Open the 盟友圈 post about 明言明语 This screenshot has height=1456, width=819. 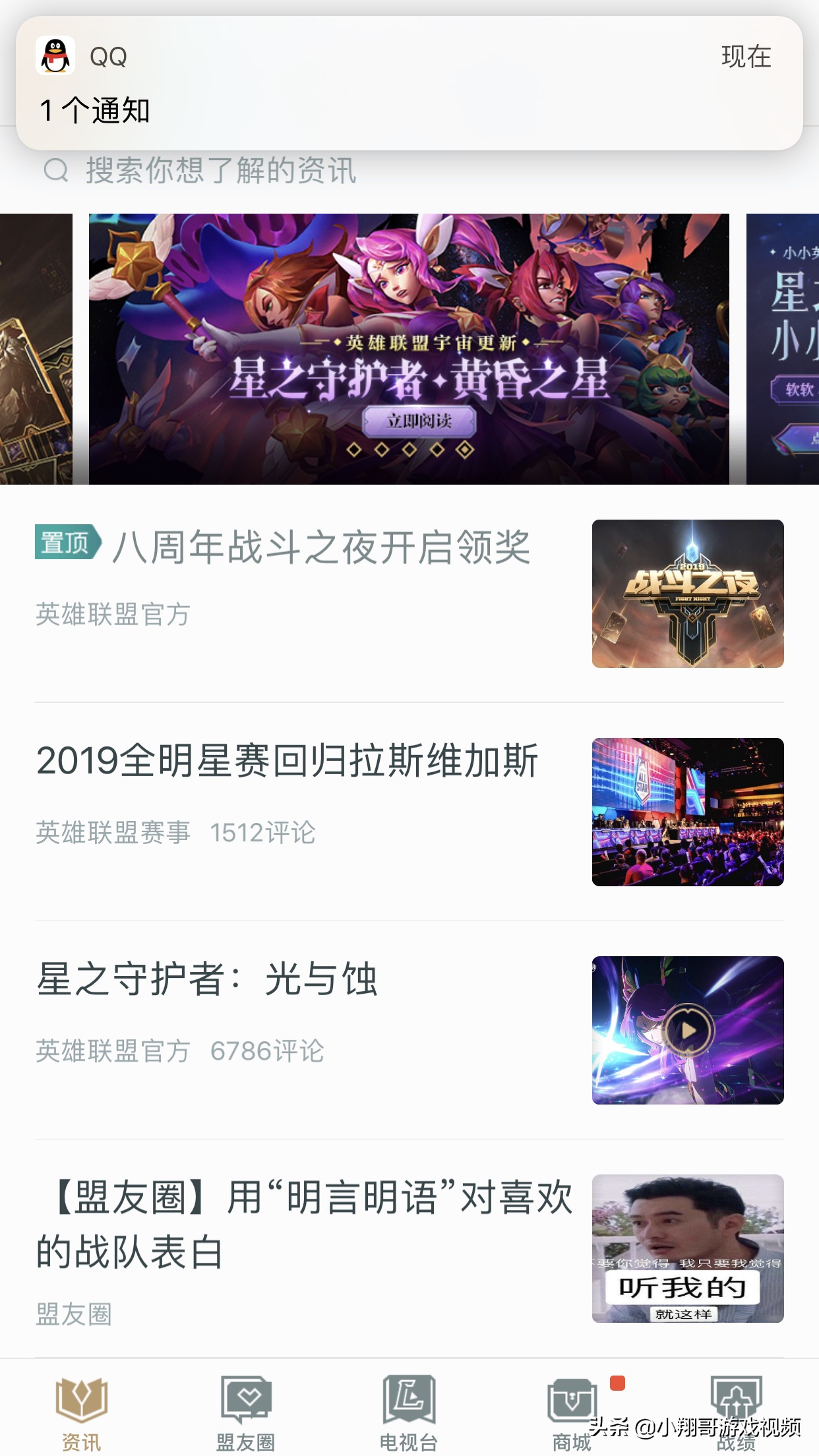pos(303,1224)
